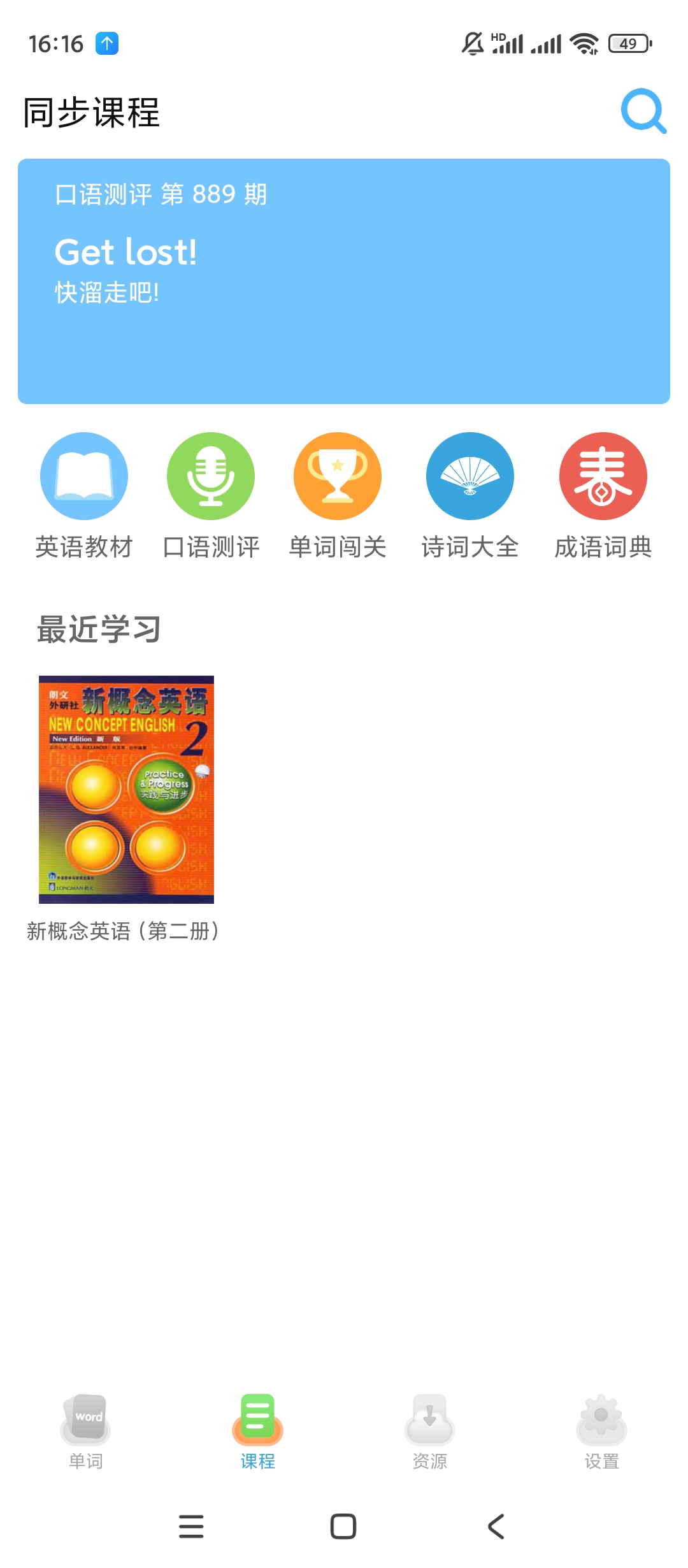Open the 口语测评 第 889 期 banner
Viewport: 688px width, 1568px height.
[344, 281]
